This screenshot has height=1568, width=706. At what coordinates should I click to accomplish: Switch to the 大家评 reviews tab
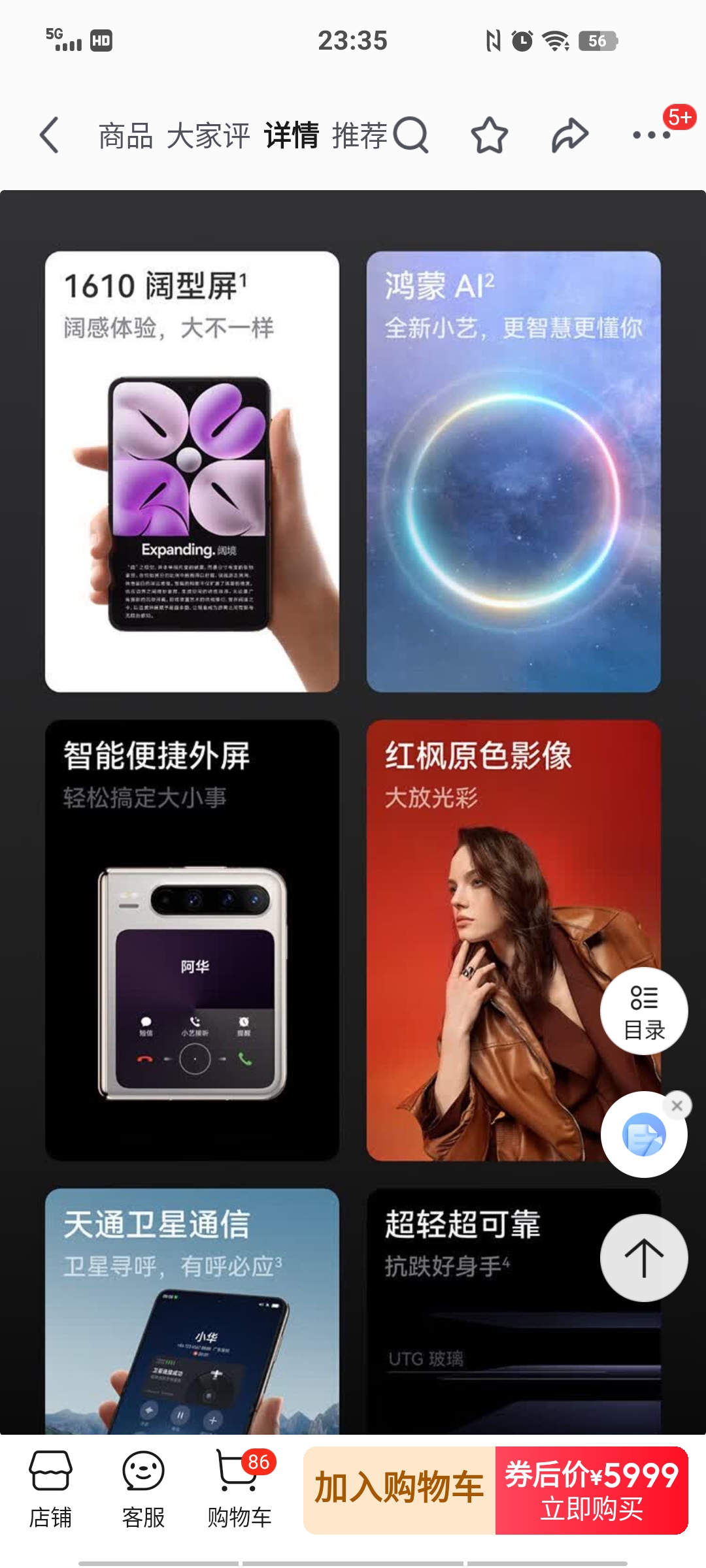(x=209, y=134)
